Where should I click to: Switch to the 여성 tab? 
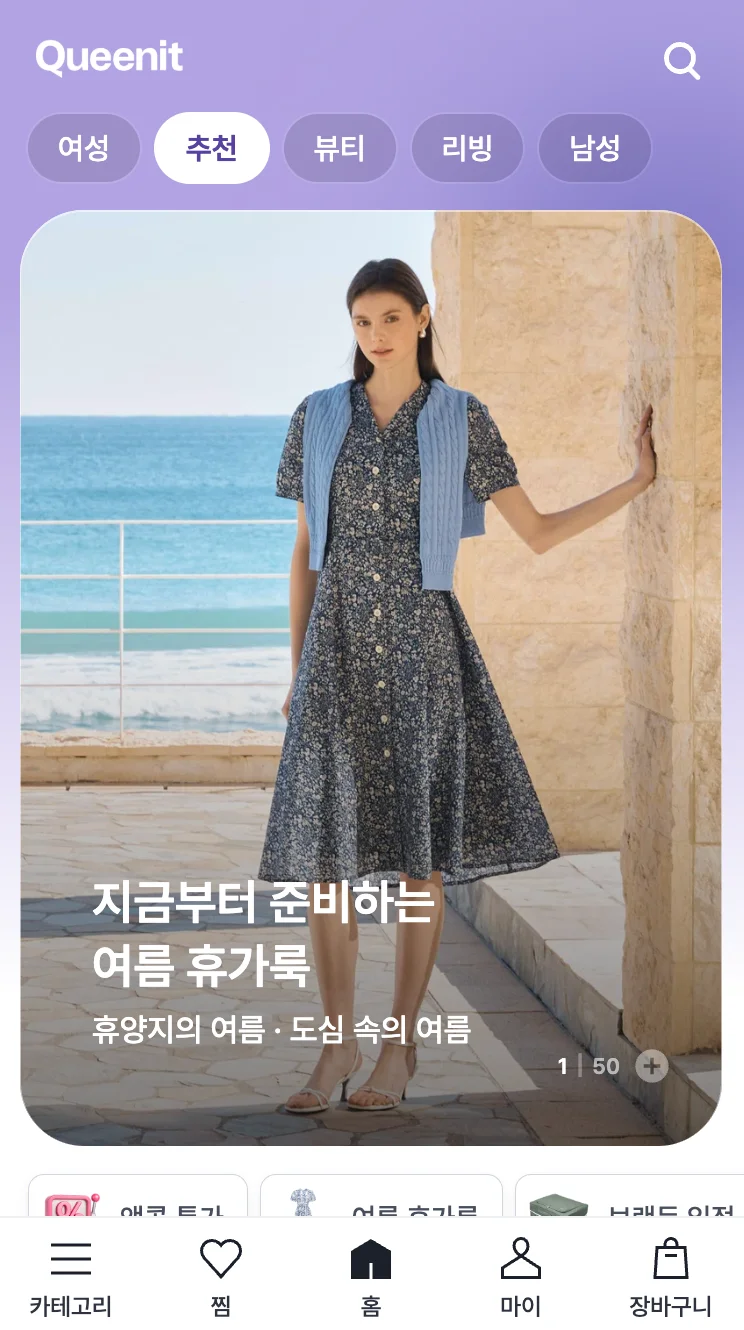tap(84, 148)
